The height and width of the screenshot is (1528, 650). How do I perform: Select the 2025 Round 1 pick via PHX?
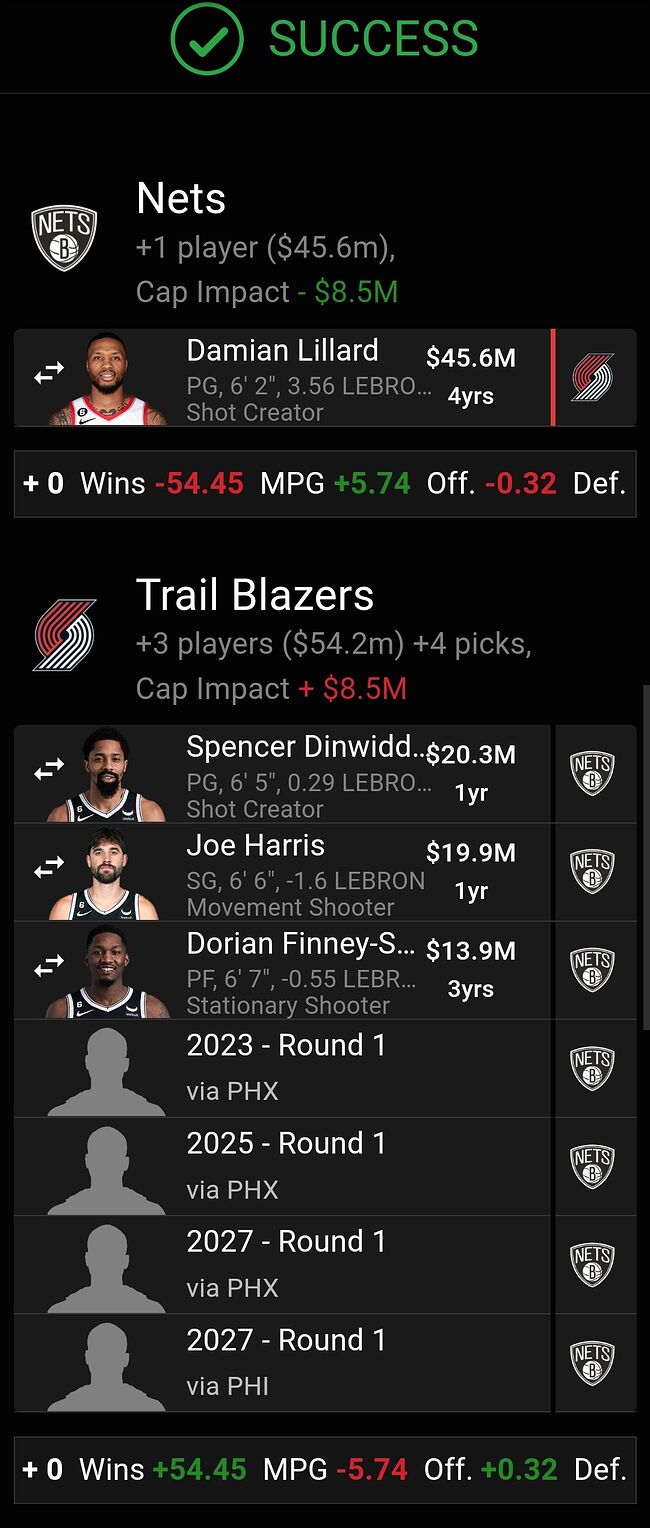[x=300, y=1166]
